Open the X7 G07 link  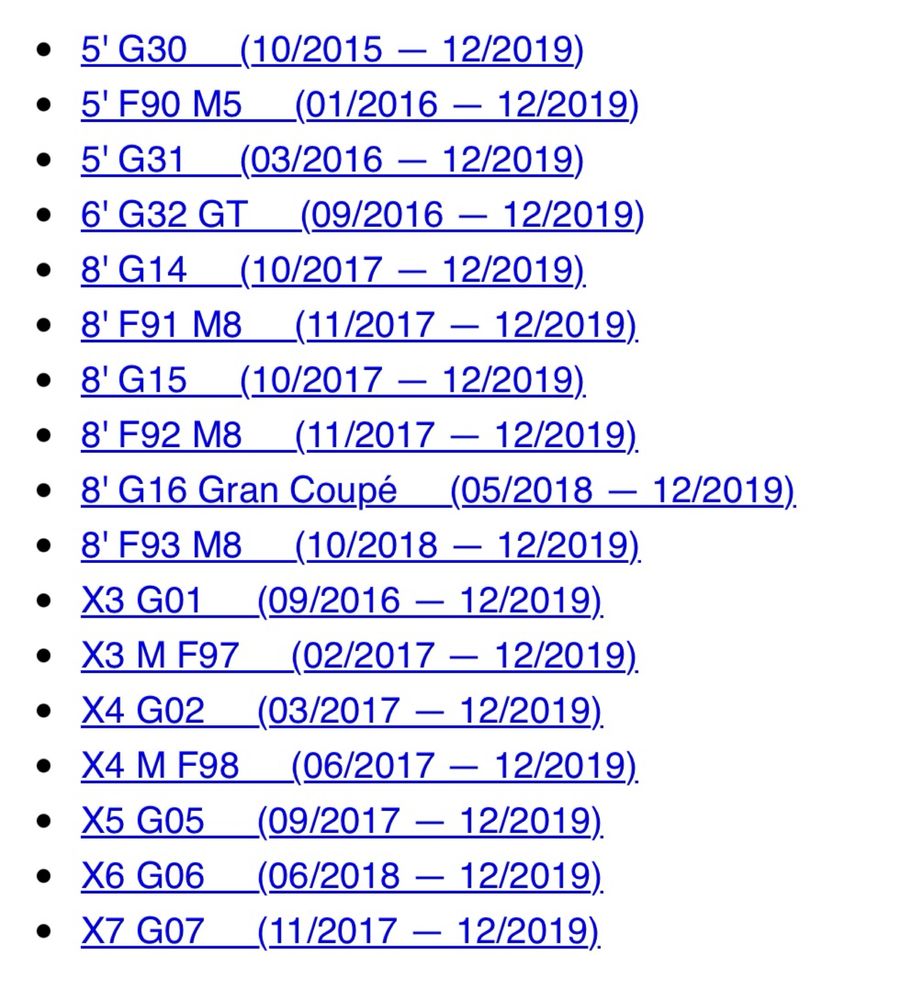[340, 932]
